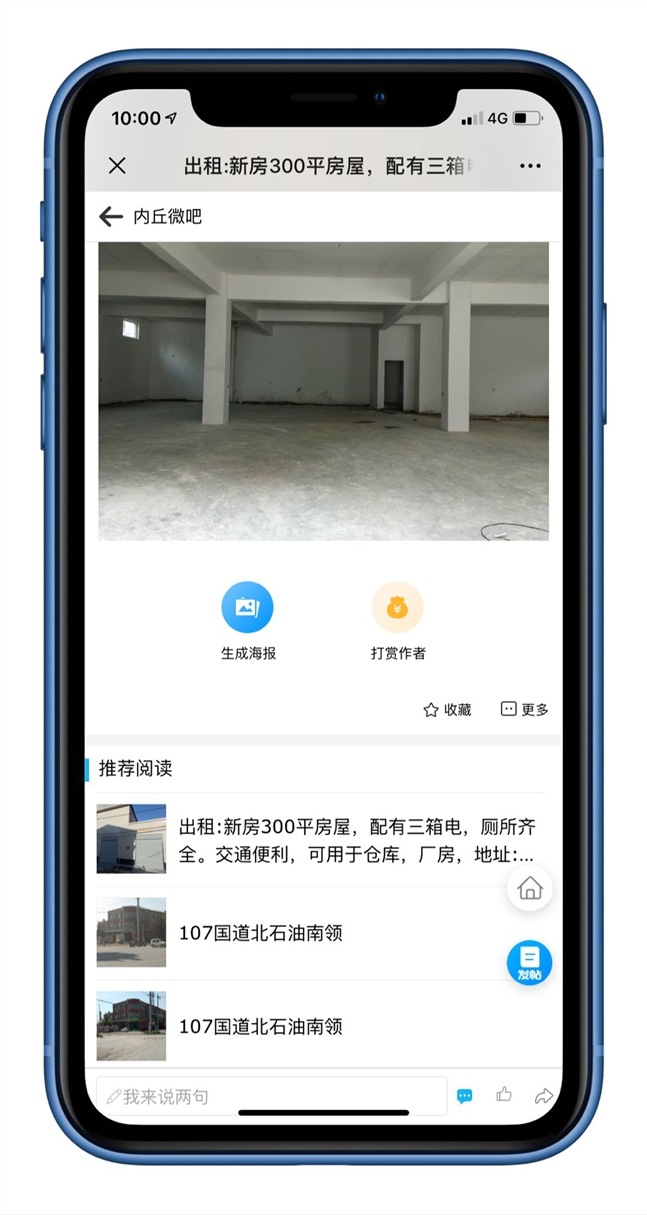View comments via the chat bubble icon
Screen dimensions: 647x1215
(x=465, y=1096)
